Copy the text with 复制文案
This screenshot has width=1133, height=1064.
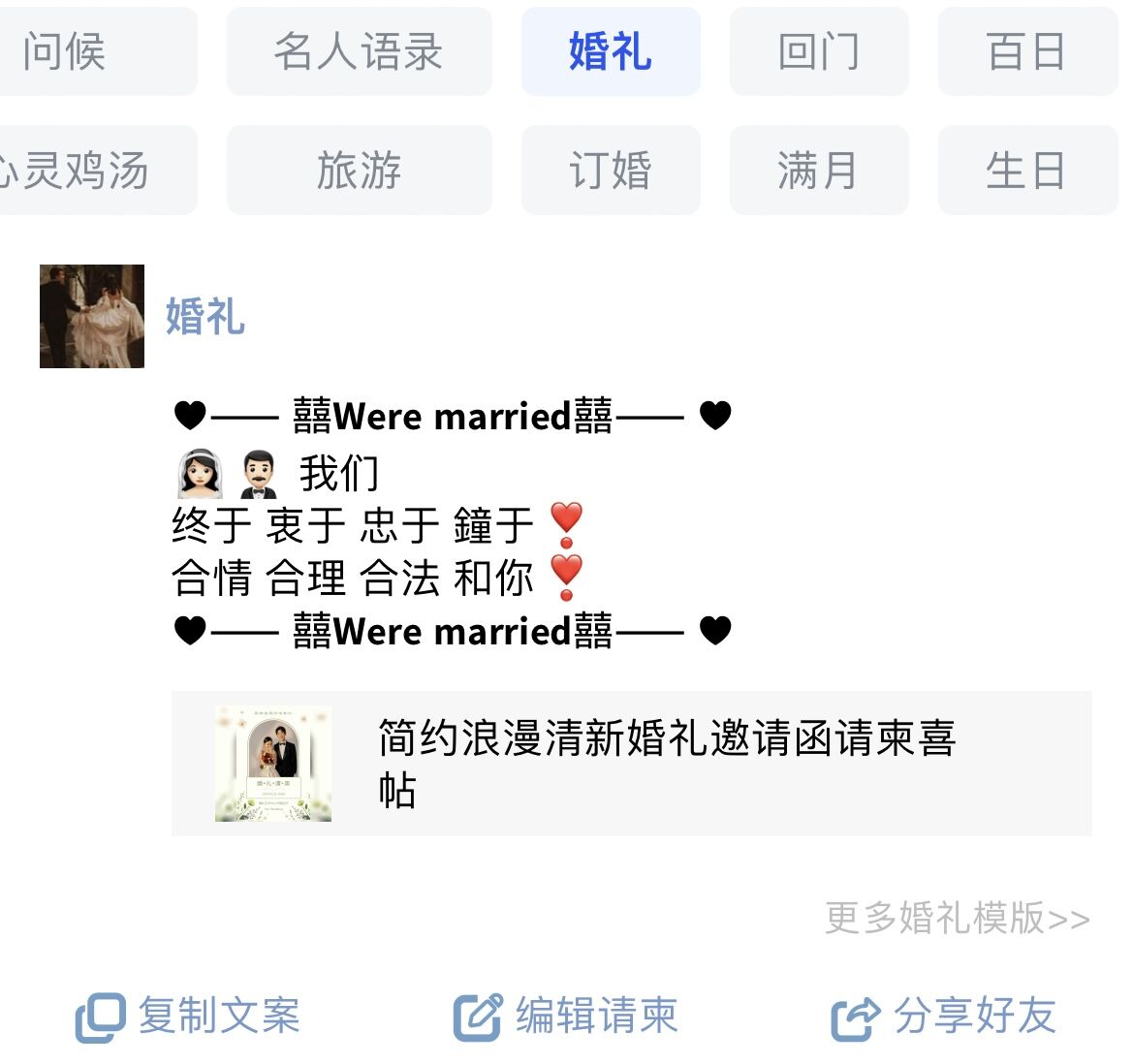(189, 1017)
